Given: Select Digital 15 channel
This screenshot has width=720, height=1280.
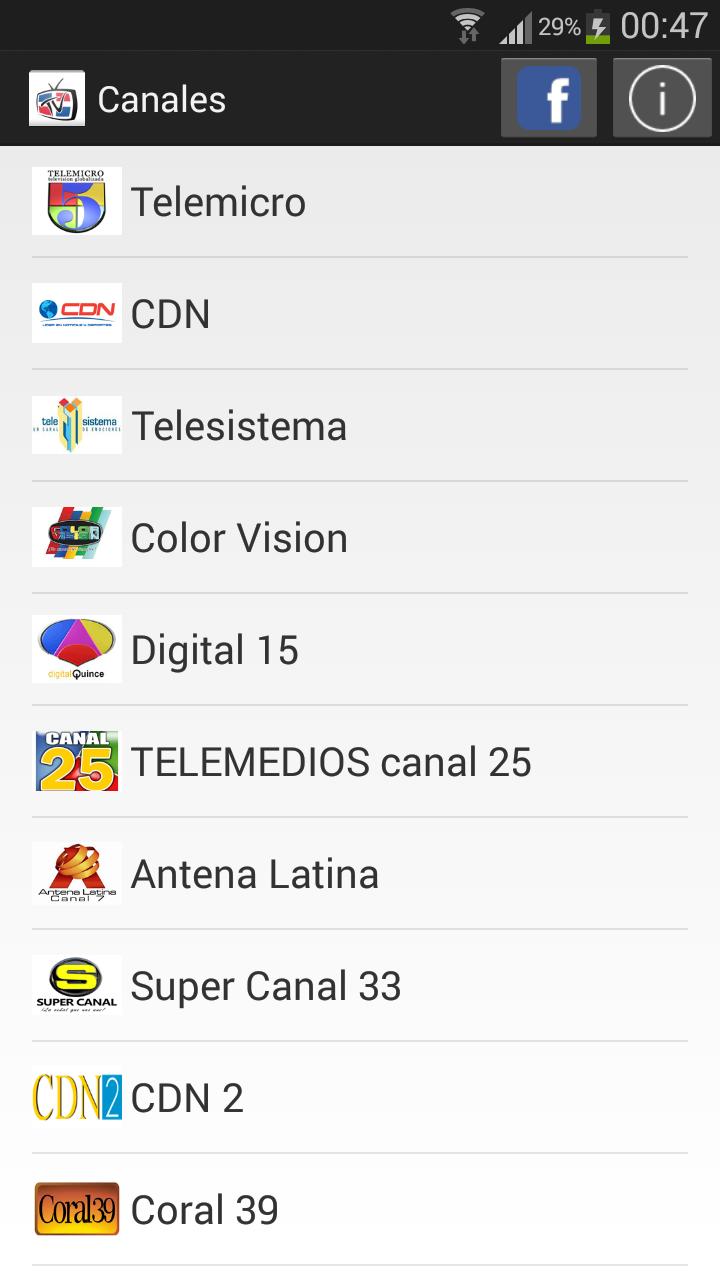Looking at the screenshot, I should pyautogui.click(x=360, y=649).
